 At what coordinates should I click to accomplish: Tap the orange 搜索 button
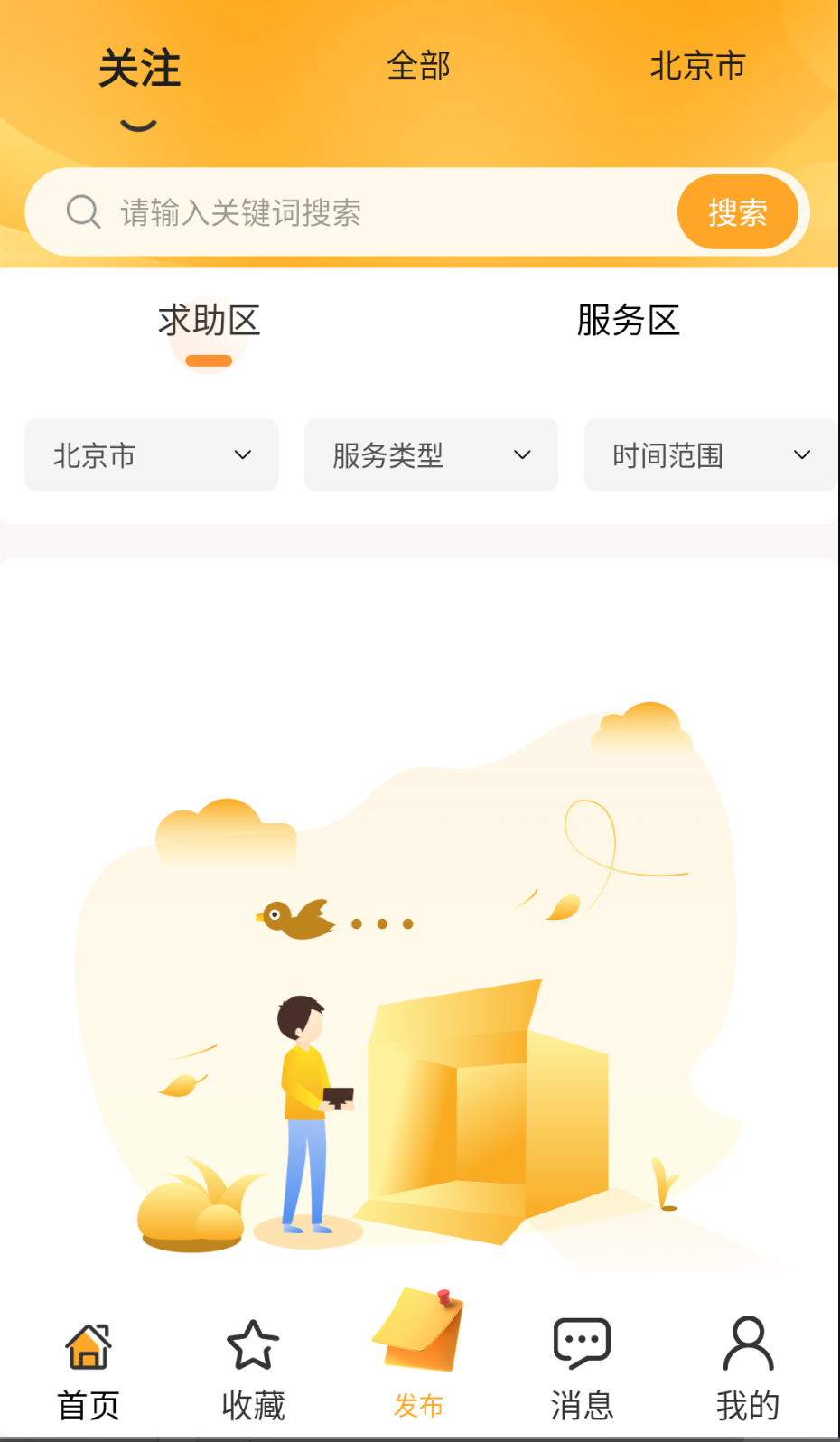click(737, 212)
